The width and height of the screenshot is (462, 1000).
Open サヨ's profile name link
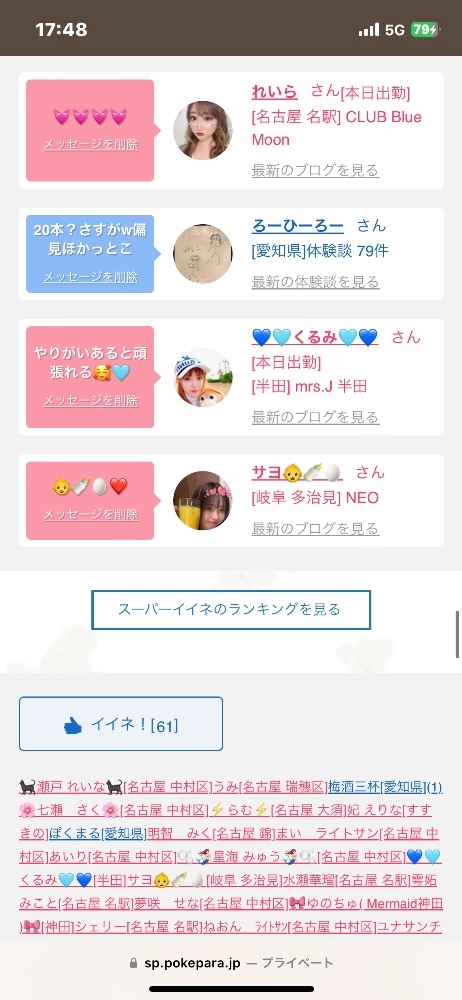tap(297, 473)
